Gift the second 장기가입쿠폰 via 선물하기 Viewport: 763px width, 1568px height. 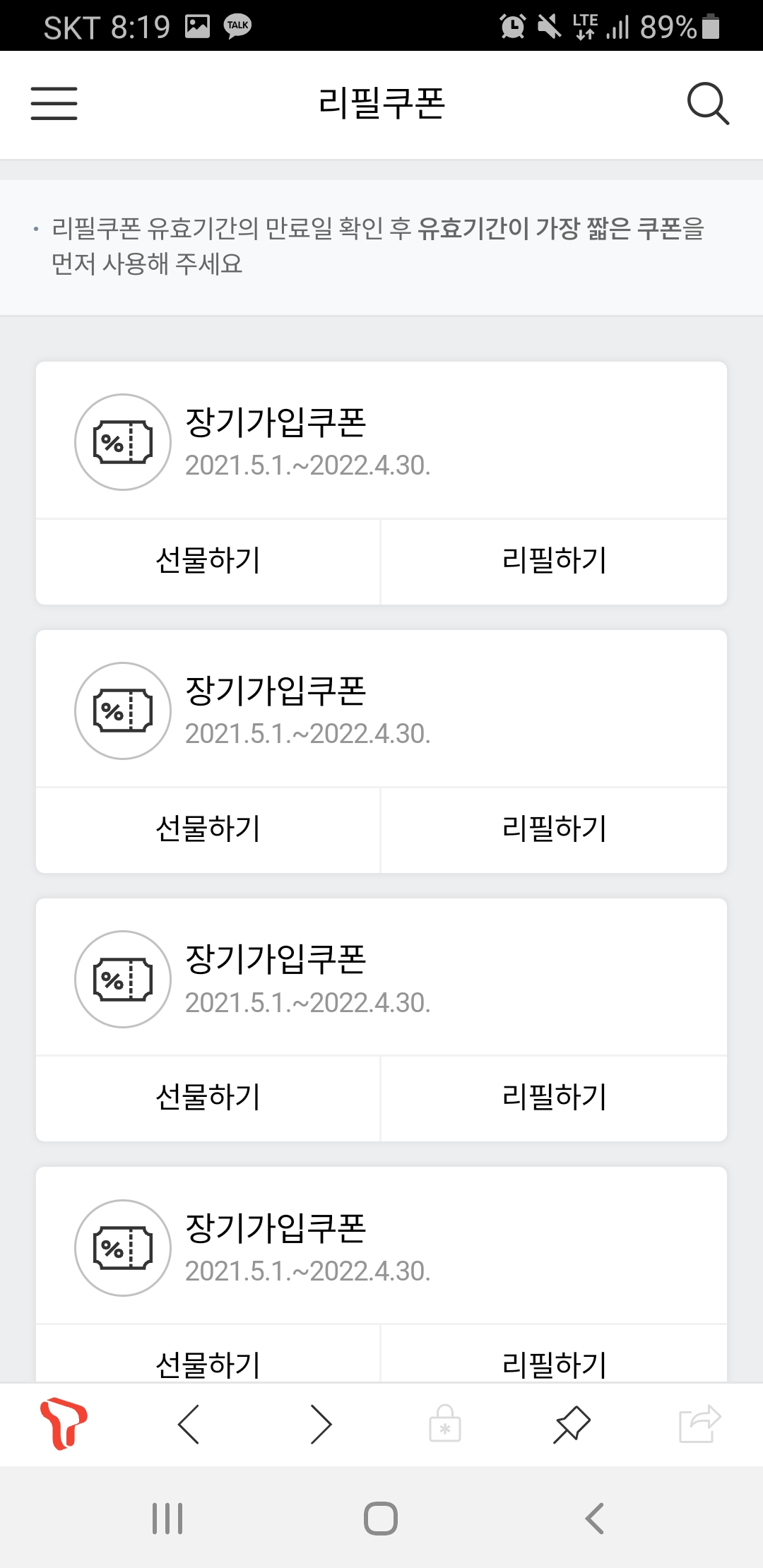click(208, 830)
